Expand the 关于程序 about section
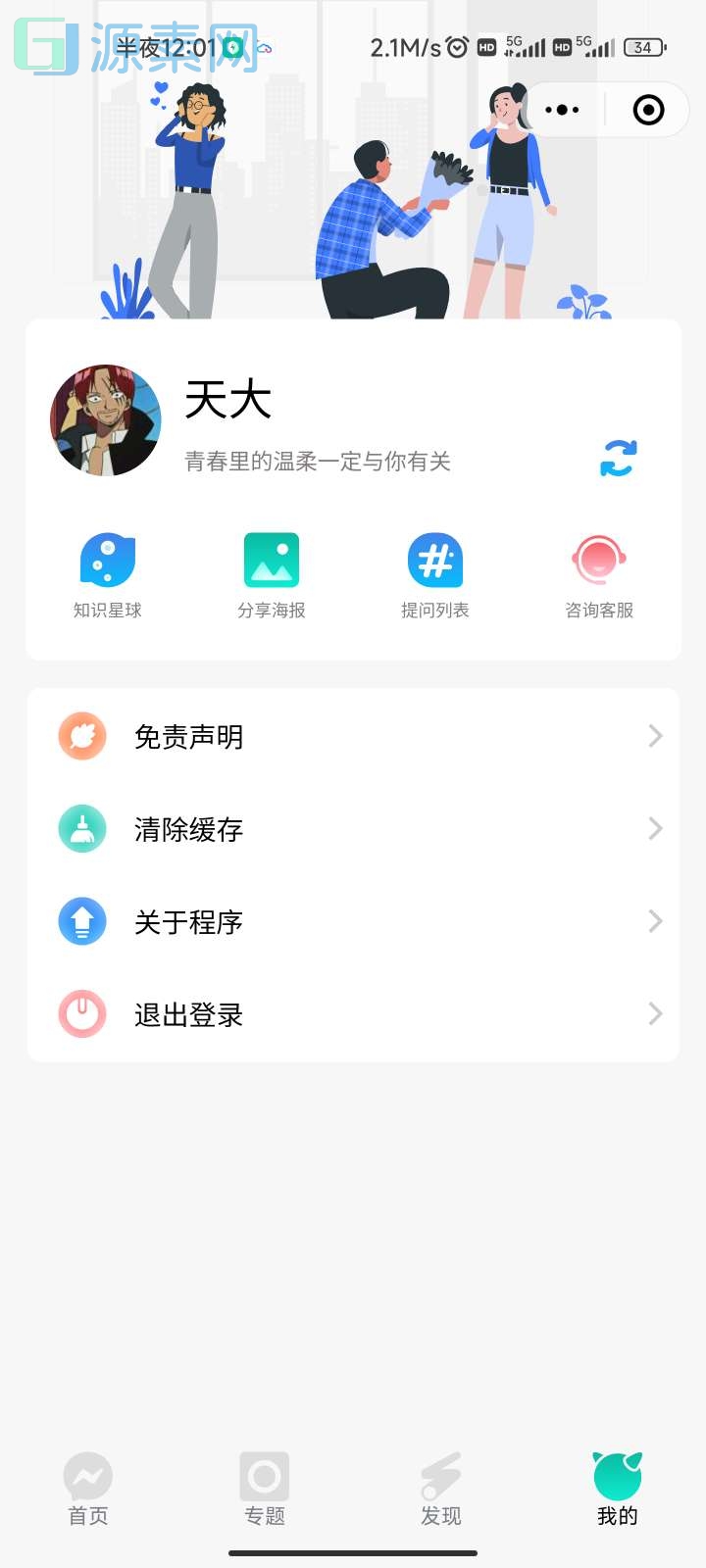Image resolution: width=706 pixels, height=1568 pixels. coord(353,921)
